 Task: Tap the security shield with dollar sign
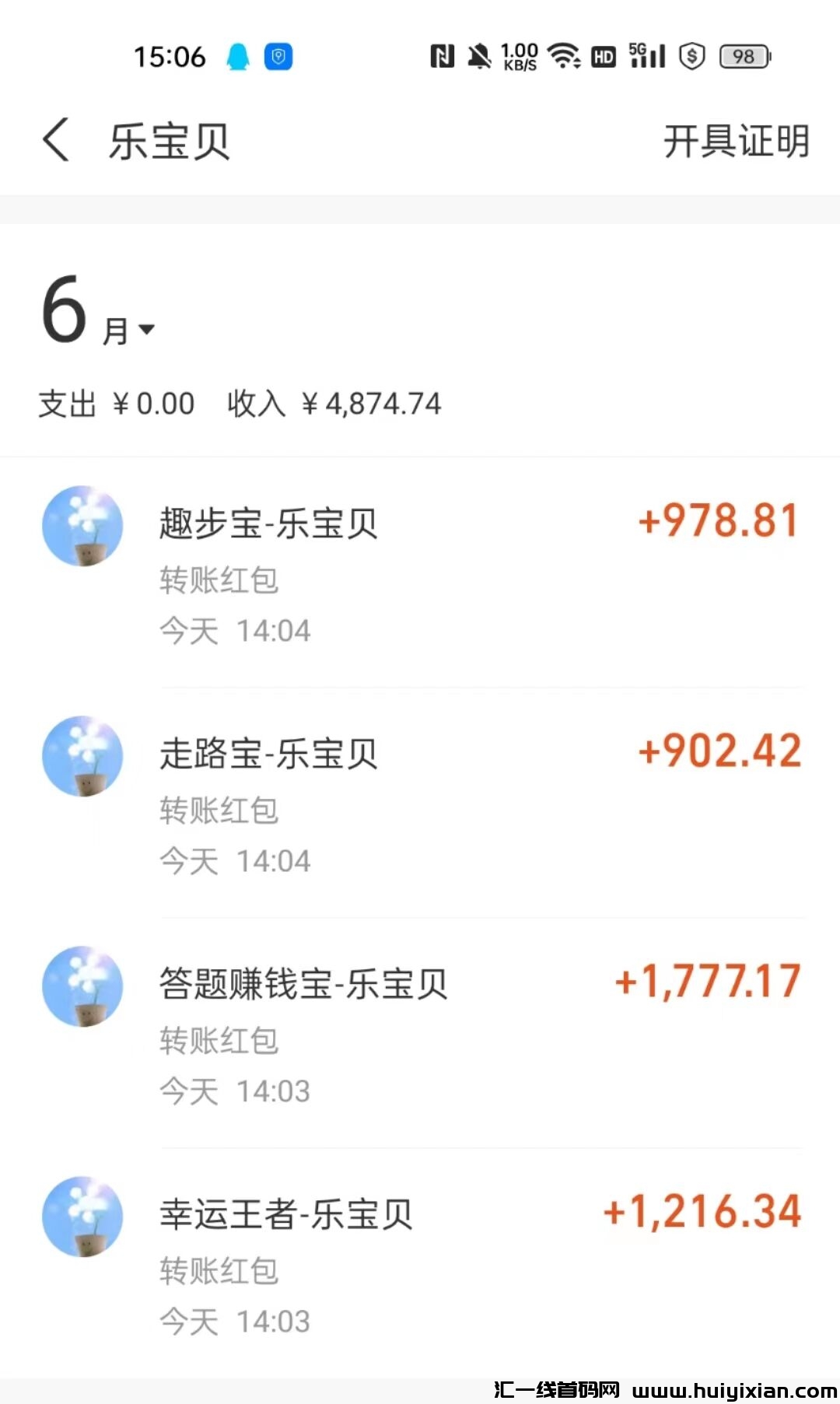pos(691,55)
